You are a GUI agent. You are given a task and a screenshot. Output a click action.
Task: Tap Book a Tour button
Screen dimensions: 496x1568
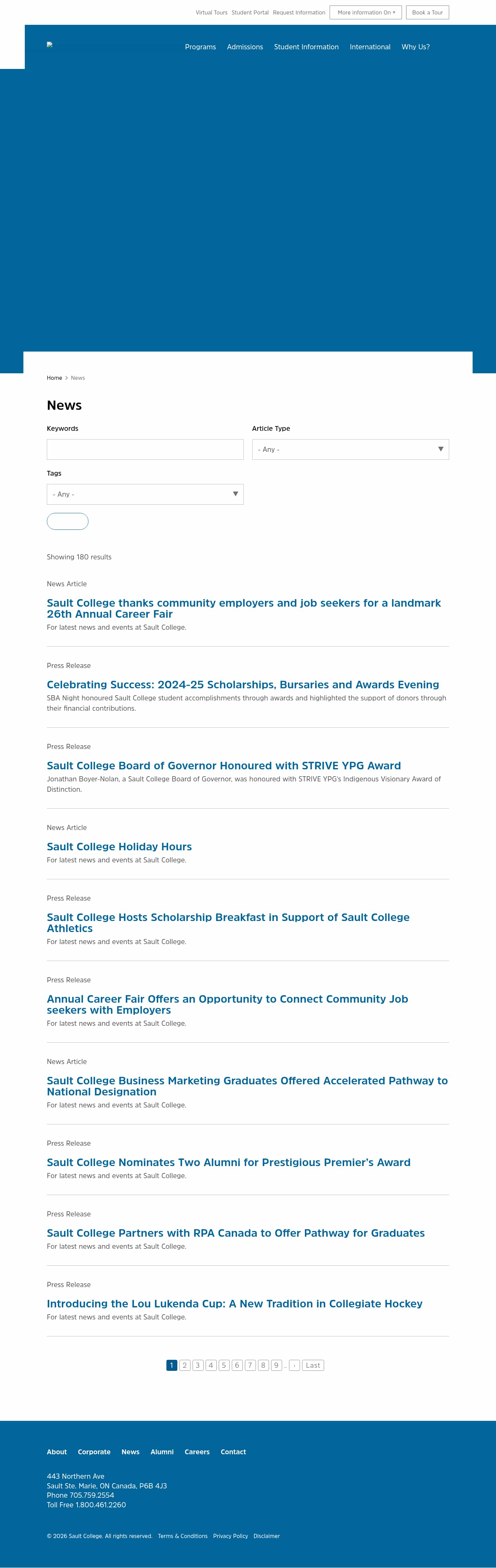(427, 13)
